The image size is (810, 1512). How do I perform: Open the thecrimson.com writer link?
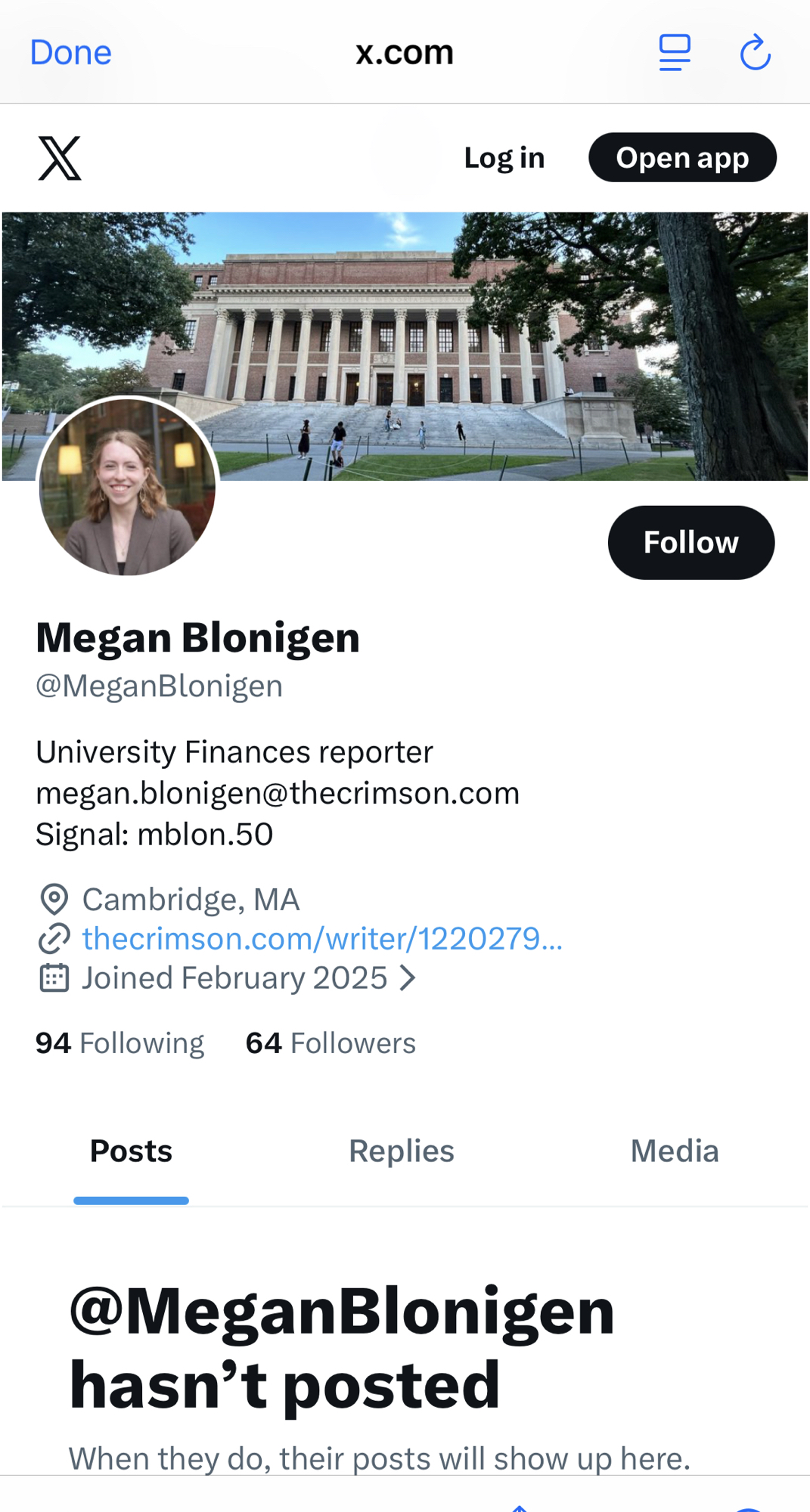point(322,939)
